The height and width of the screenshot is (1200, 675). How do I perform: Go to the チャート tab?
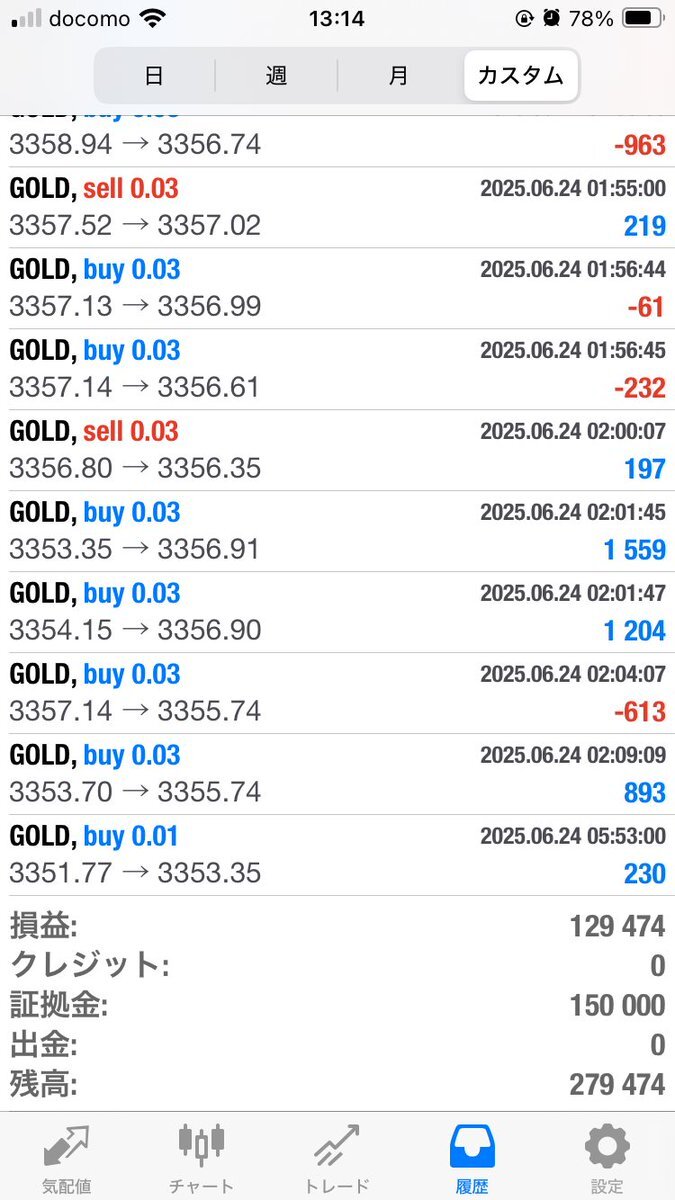[202, 1159]
